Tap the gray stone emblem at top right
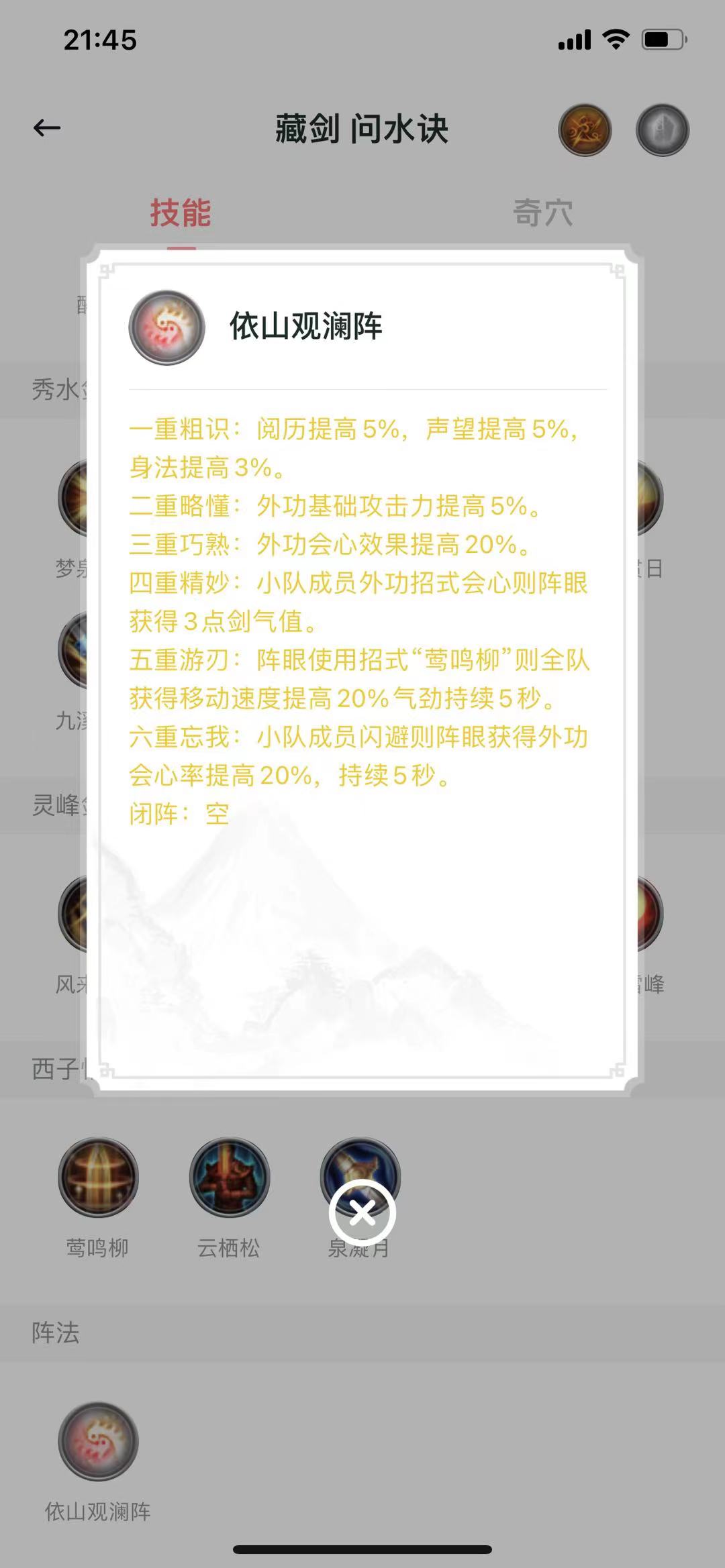 662,129
